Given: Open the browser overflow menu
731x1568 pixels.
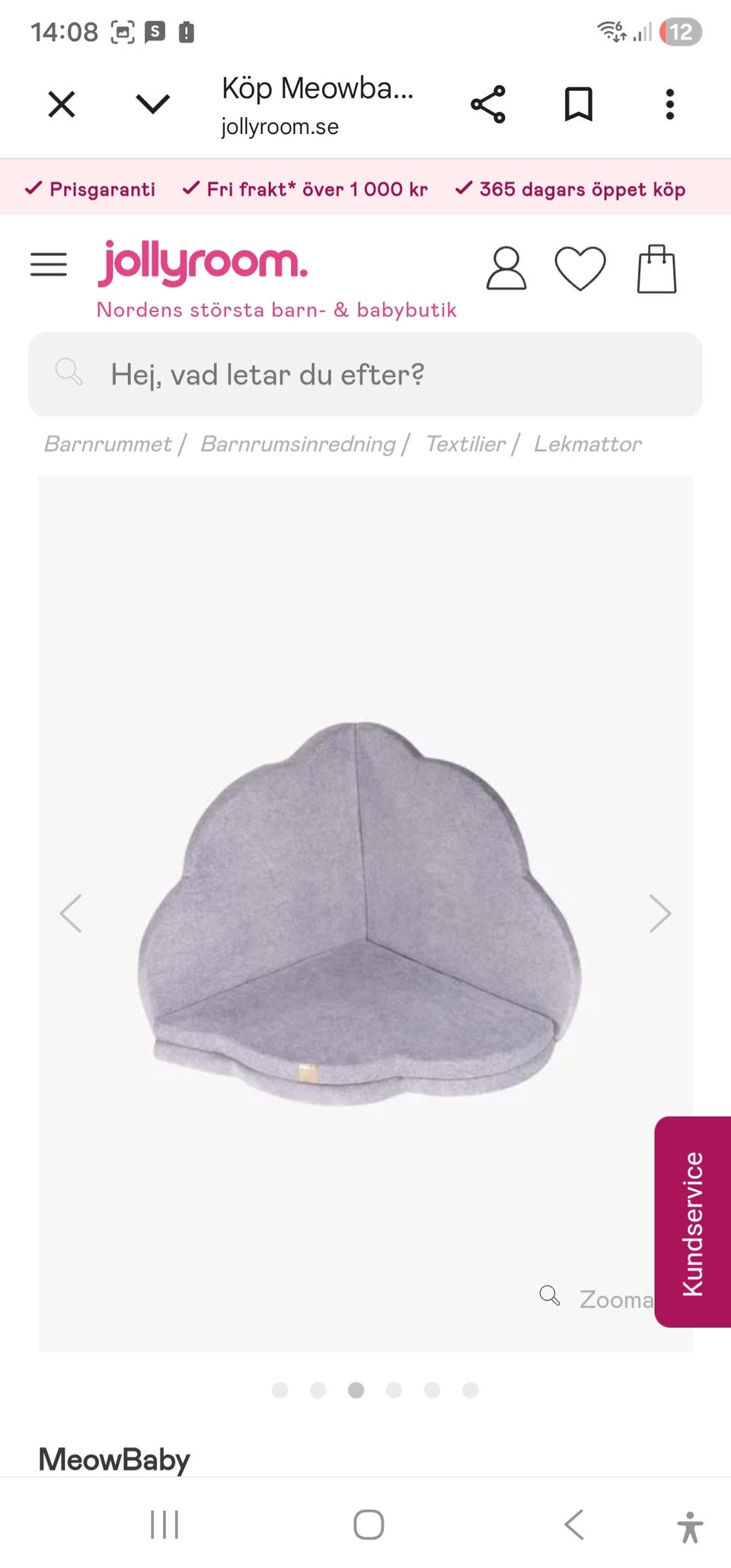Looking at the screenshot, I should pyautogui.click(x=669, y=104).
